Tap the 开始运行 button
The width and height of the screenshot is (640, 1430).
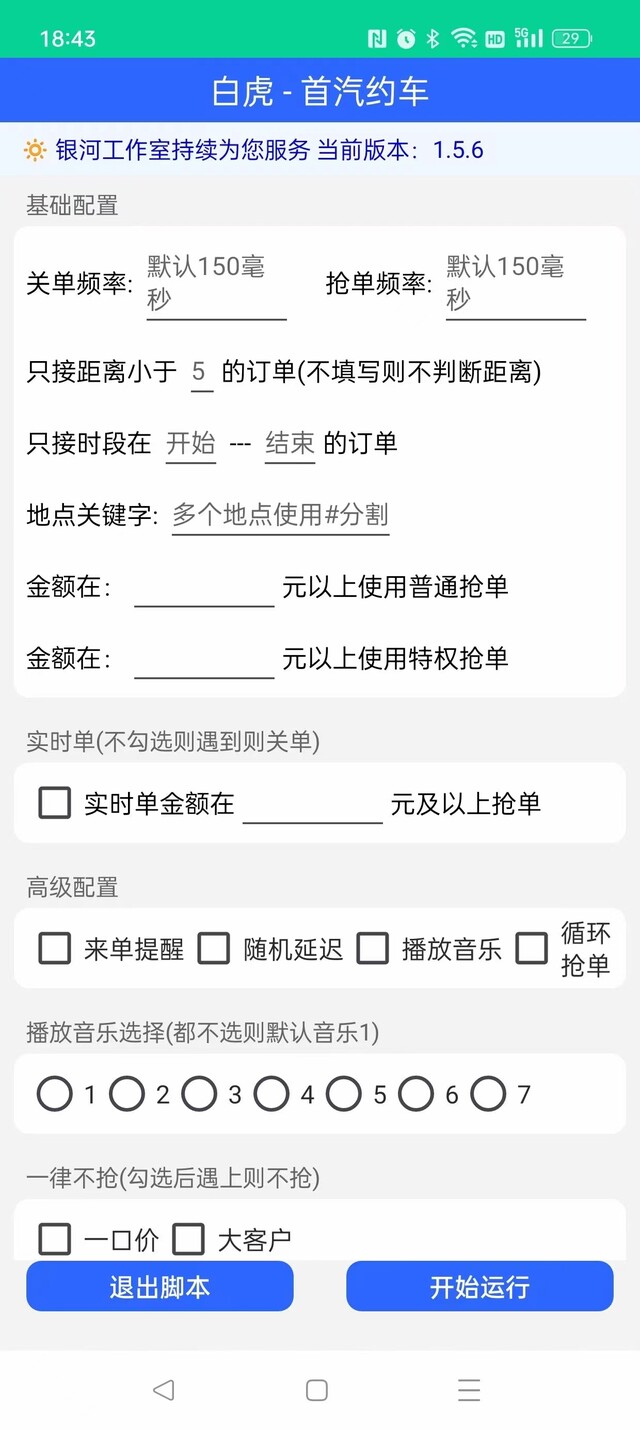point(480,1286)
